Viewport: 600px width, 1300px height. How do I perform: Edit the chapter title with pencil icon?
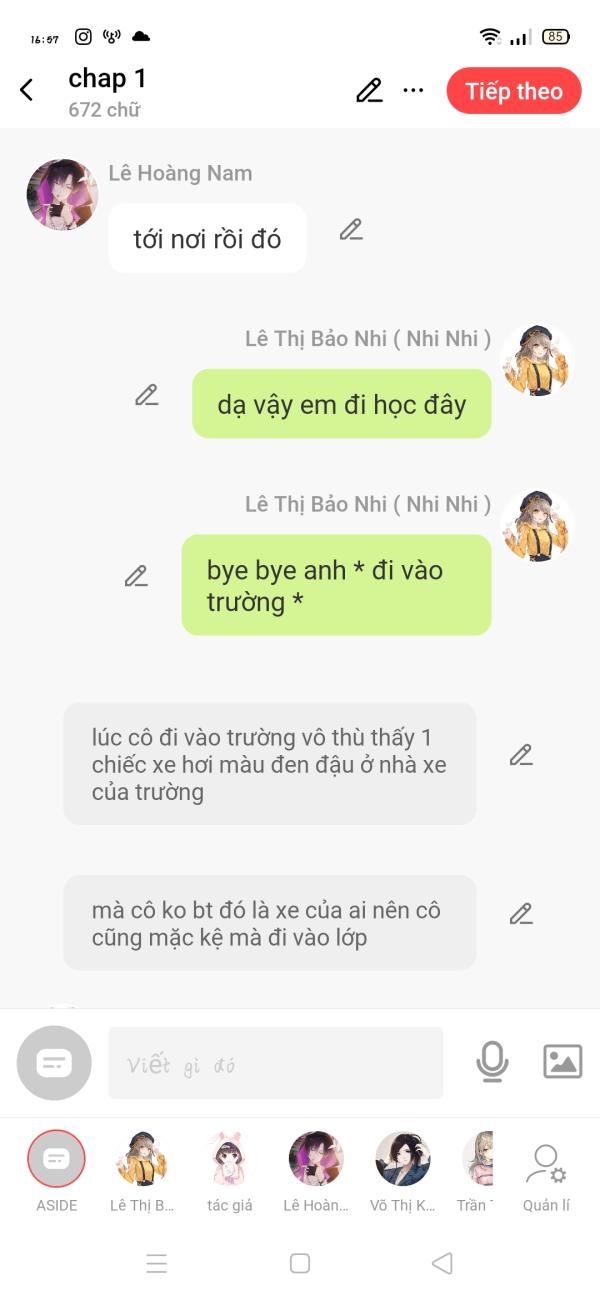click(369, 91)
